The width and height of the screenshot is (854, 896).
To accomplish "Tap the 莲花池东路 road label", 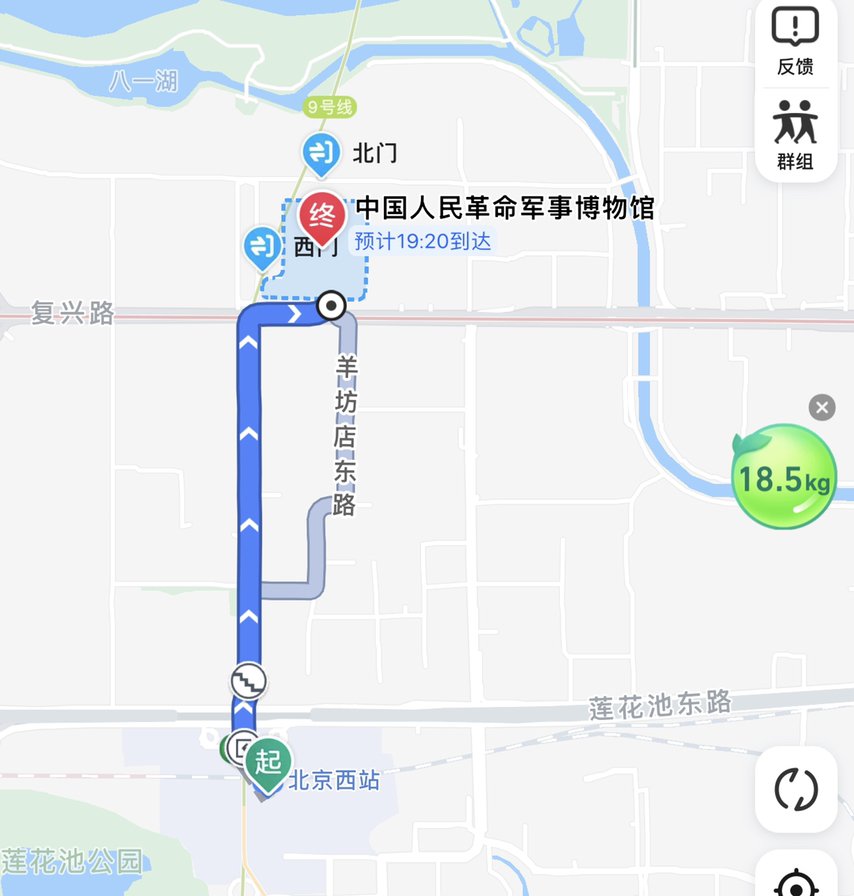I will pyautogui.click(x=662, y=703).
